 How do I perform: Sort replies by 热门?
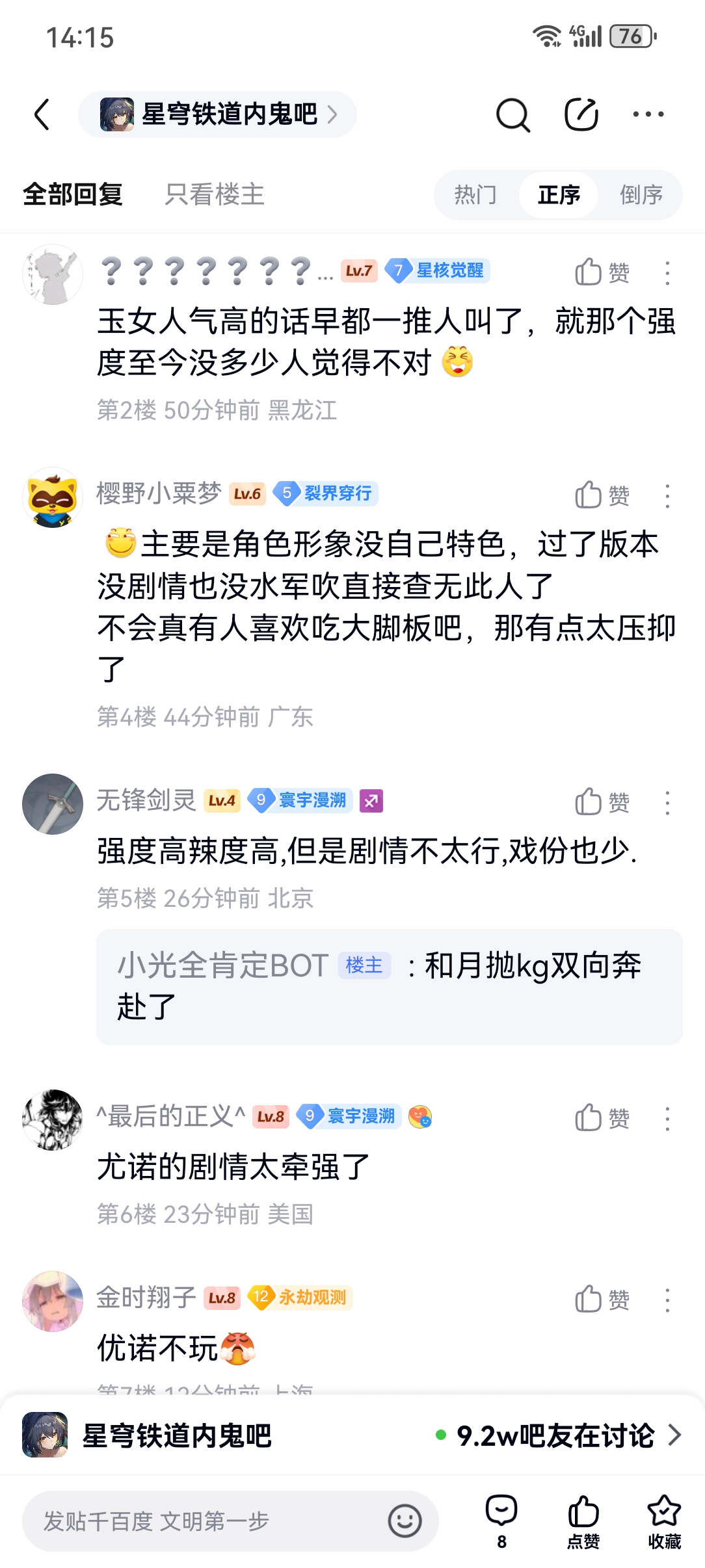click(x=475, y=195)
